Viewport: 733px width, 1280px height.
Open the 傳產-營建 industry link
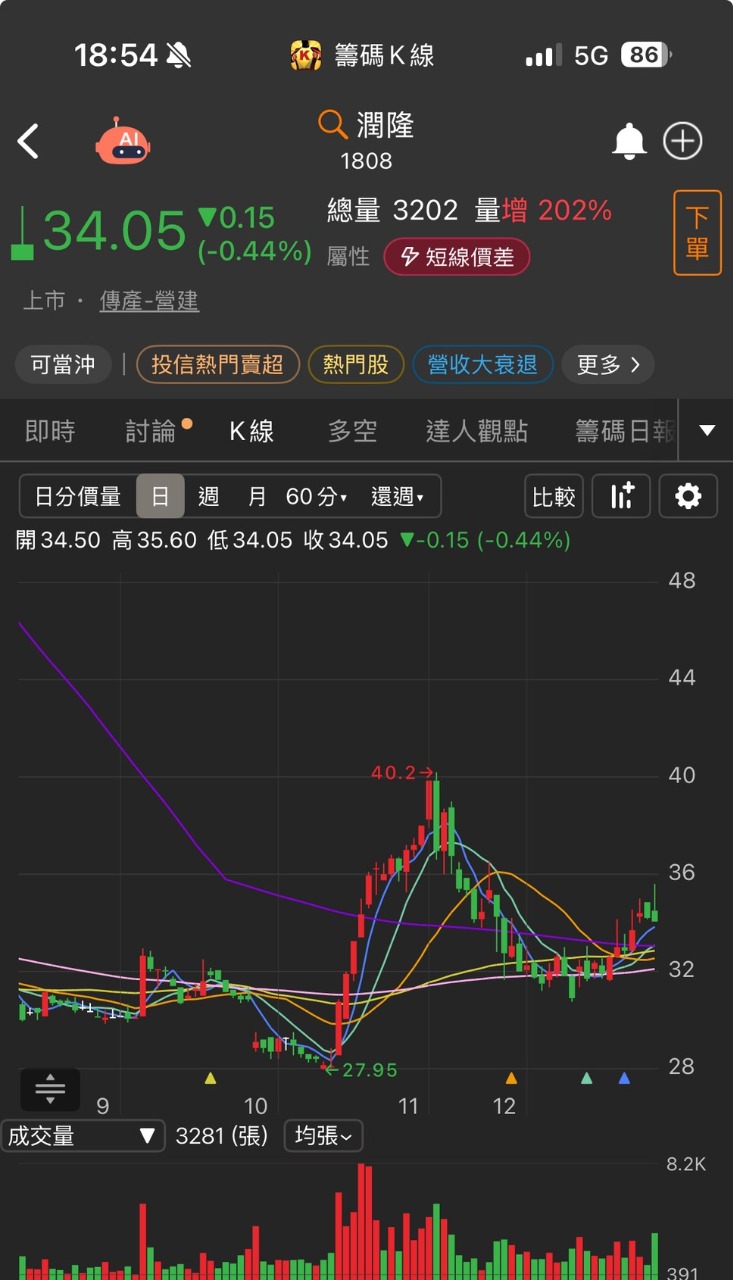pos(149,301)
